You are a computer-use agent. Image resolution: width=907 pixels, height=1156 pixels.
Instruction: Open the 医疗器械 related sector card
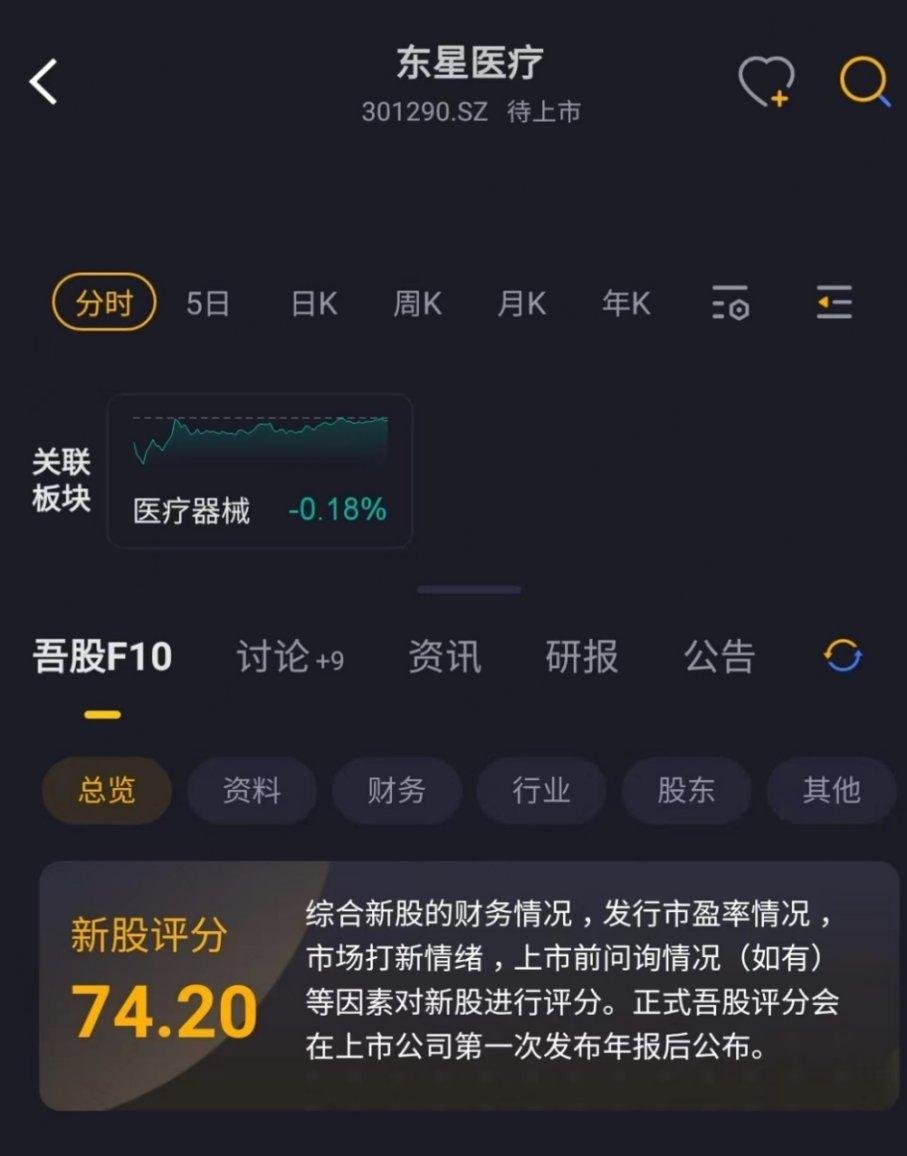coord(260,471)
